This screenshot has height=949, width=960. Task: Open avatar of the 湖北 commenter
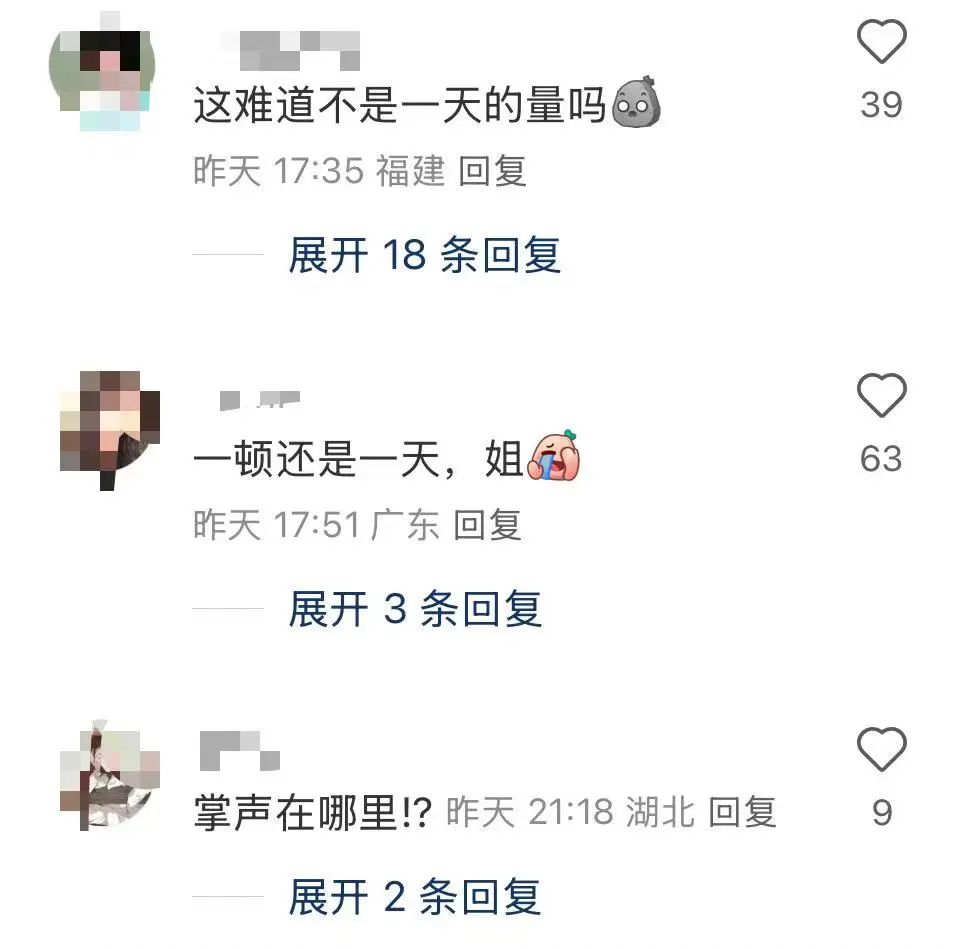pyautogui.click(x=109, y=776)
